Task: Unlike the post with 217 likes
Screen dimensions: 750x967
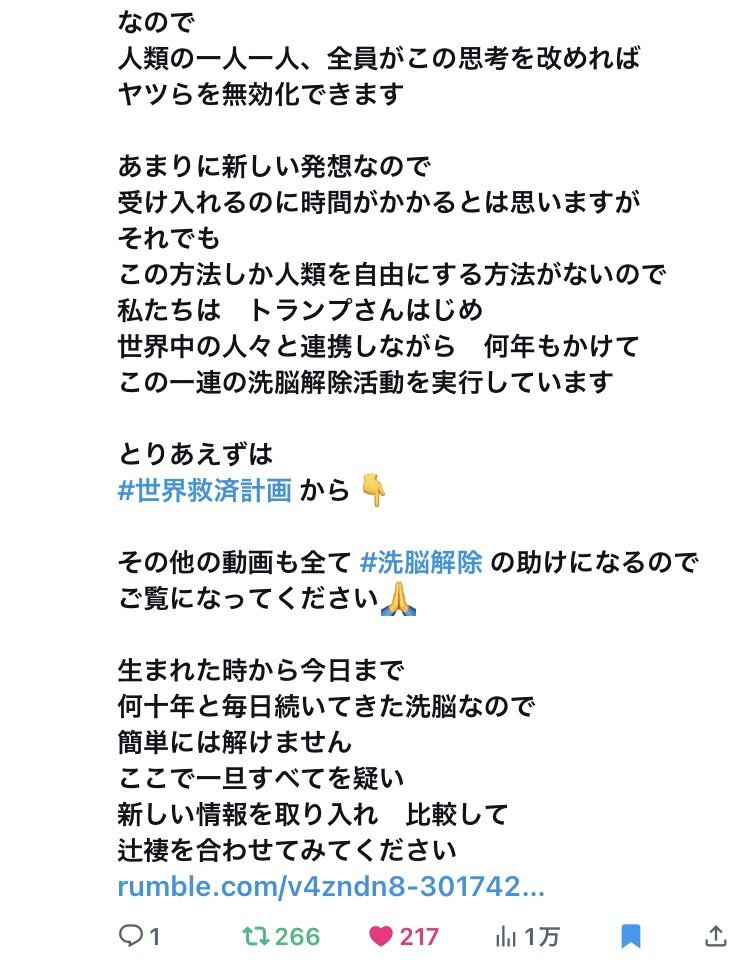Action: (381, 937)
